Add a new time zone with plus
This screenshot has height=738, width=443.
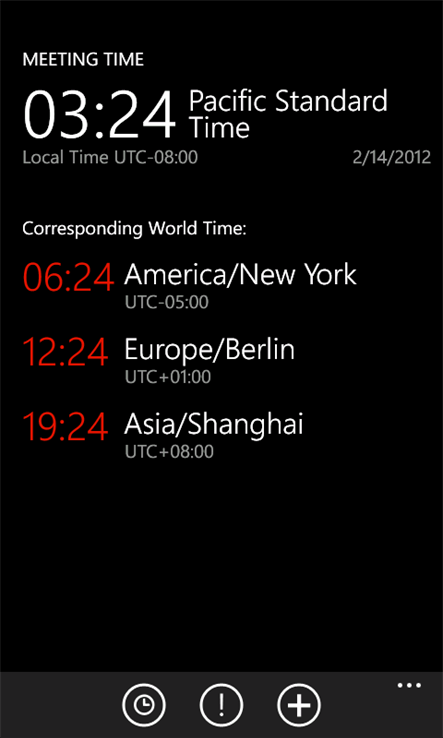pyautogui.click(x=299, y=705)
